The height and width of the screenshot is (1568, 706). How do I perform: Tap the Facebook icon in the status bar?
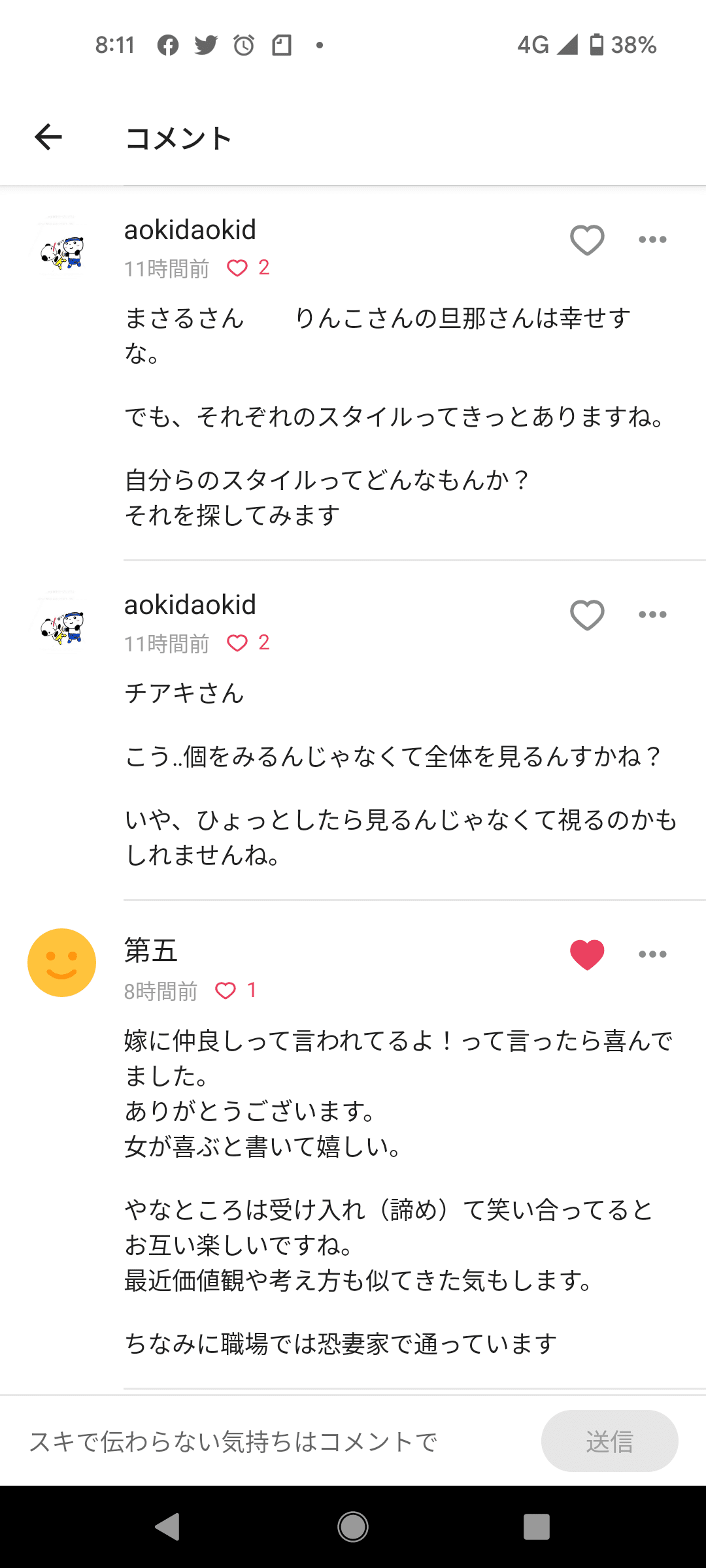pyautogui.click(x=169, y=44)
